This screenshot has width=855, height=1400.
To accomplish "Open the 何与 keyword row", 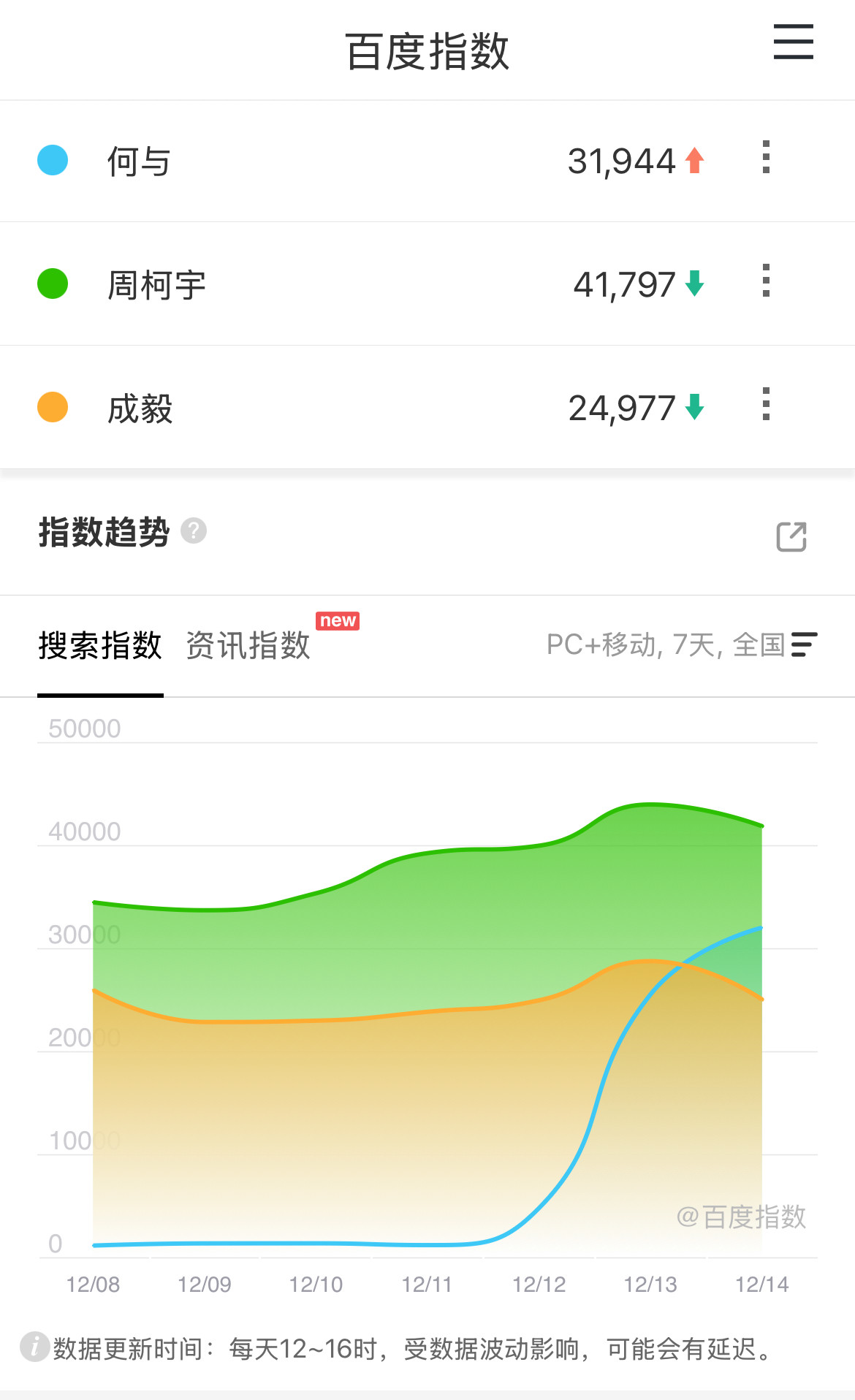I will [x=427, y=161].
